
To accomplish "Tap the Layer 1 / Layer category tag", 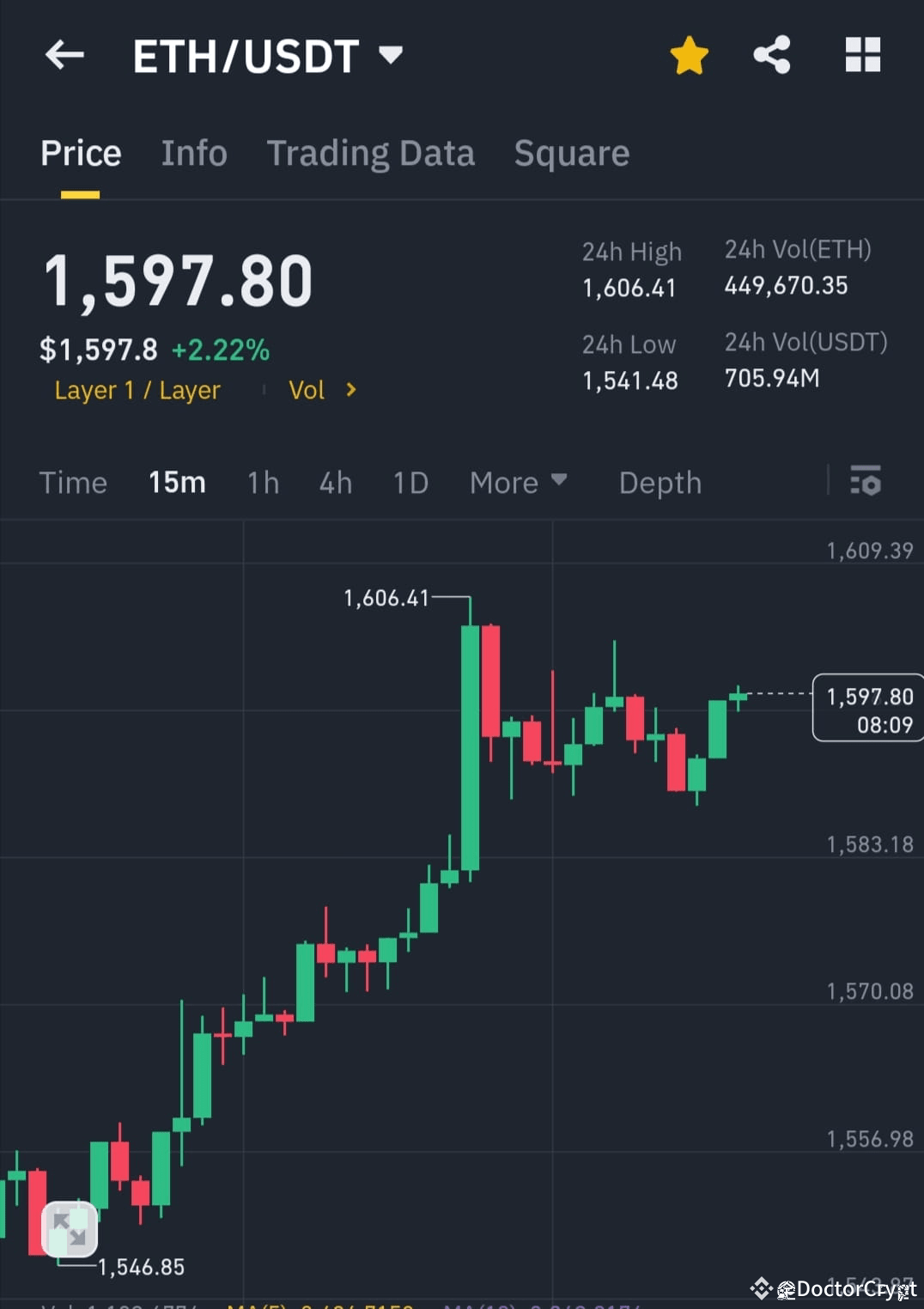I will (x=137, y=390).
